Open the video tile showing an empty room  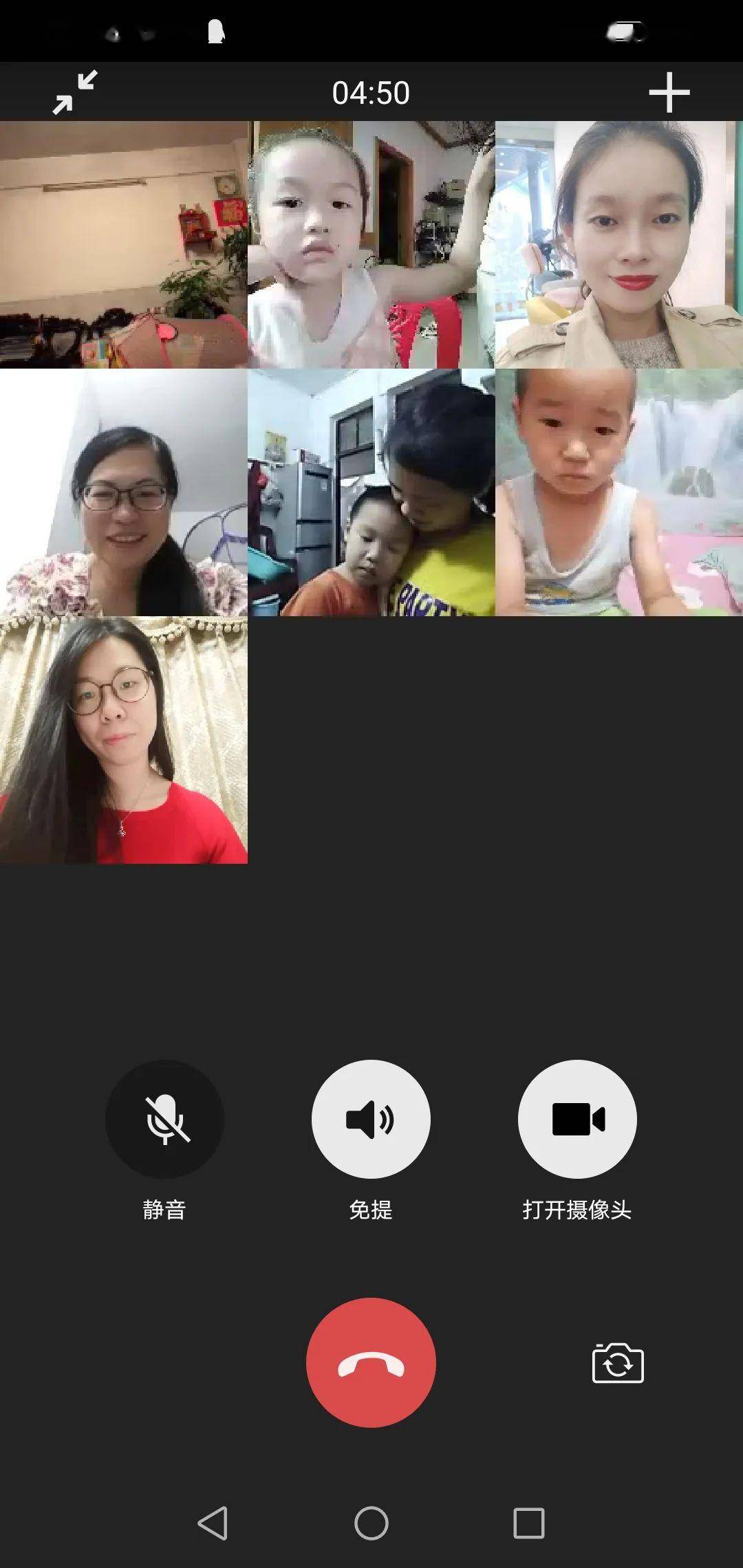[124, 245]
